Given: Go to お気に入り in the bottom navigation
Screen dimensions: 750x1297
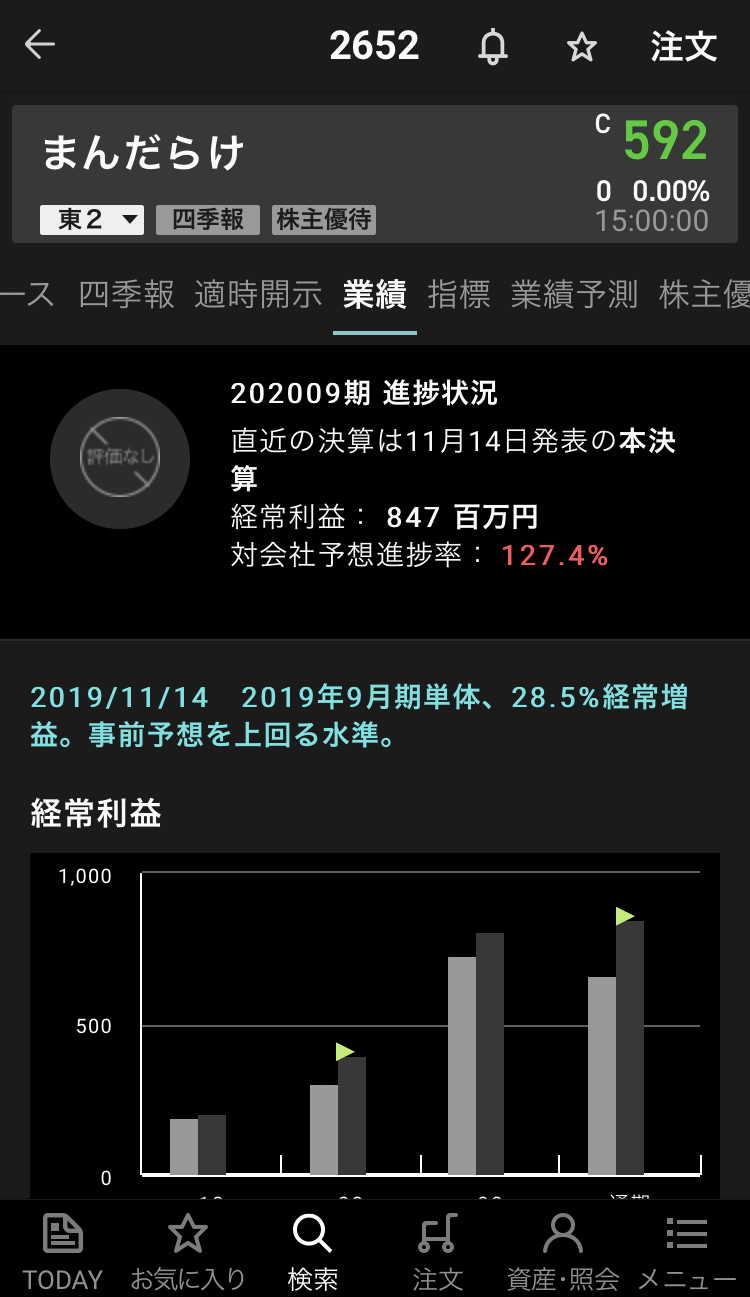Looking at the screenshot, I should pyautogui.click(x=188, y=1250).
